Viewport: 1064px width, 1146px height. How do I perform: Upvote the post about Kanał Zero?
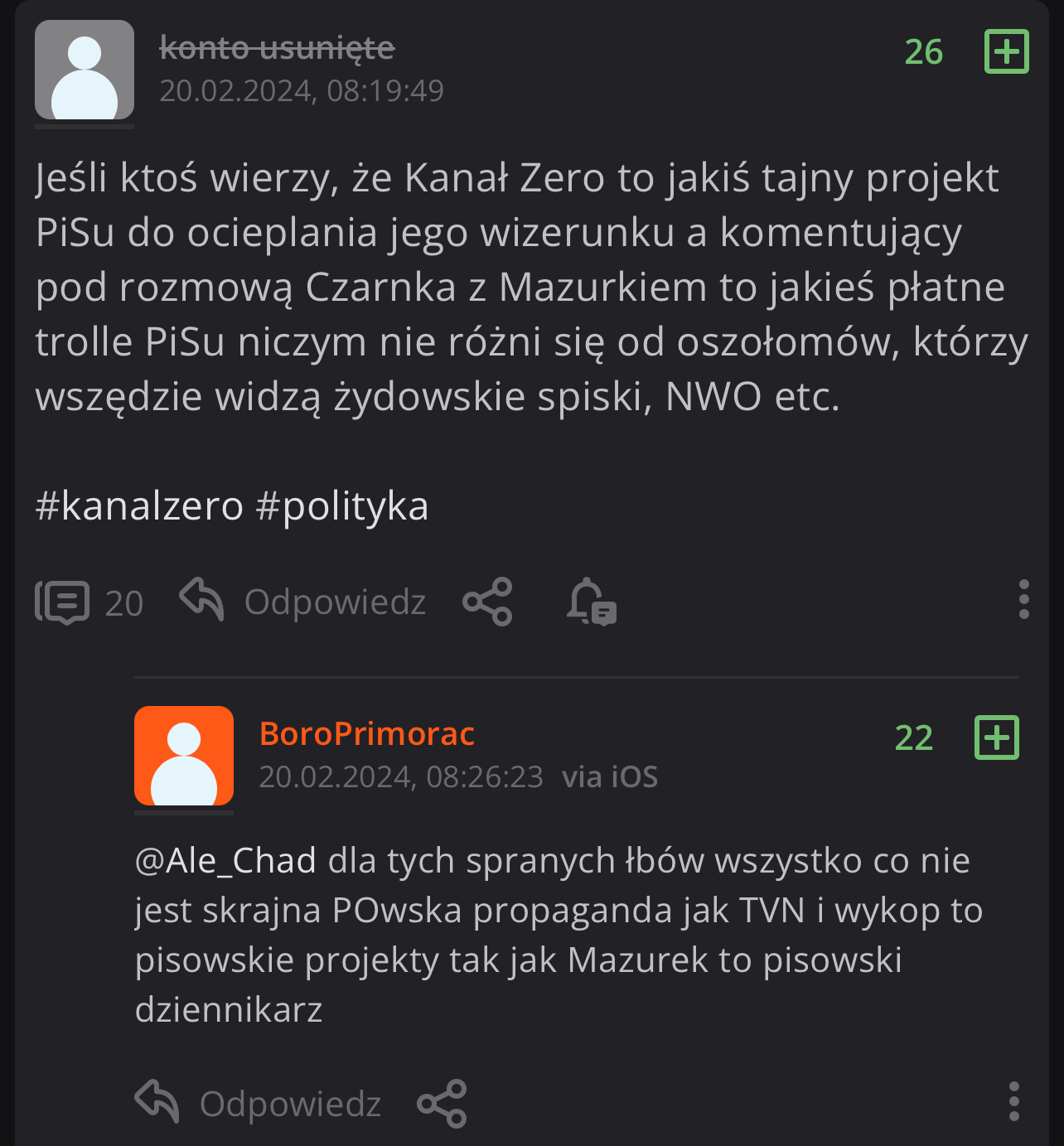[x=1006, y=51]
